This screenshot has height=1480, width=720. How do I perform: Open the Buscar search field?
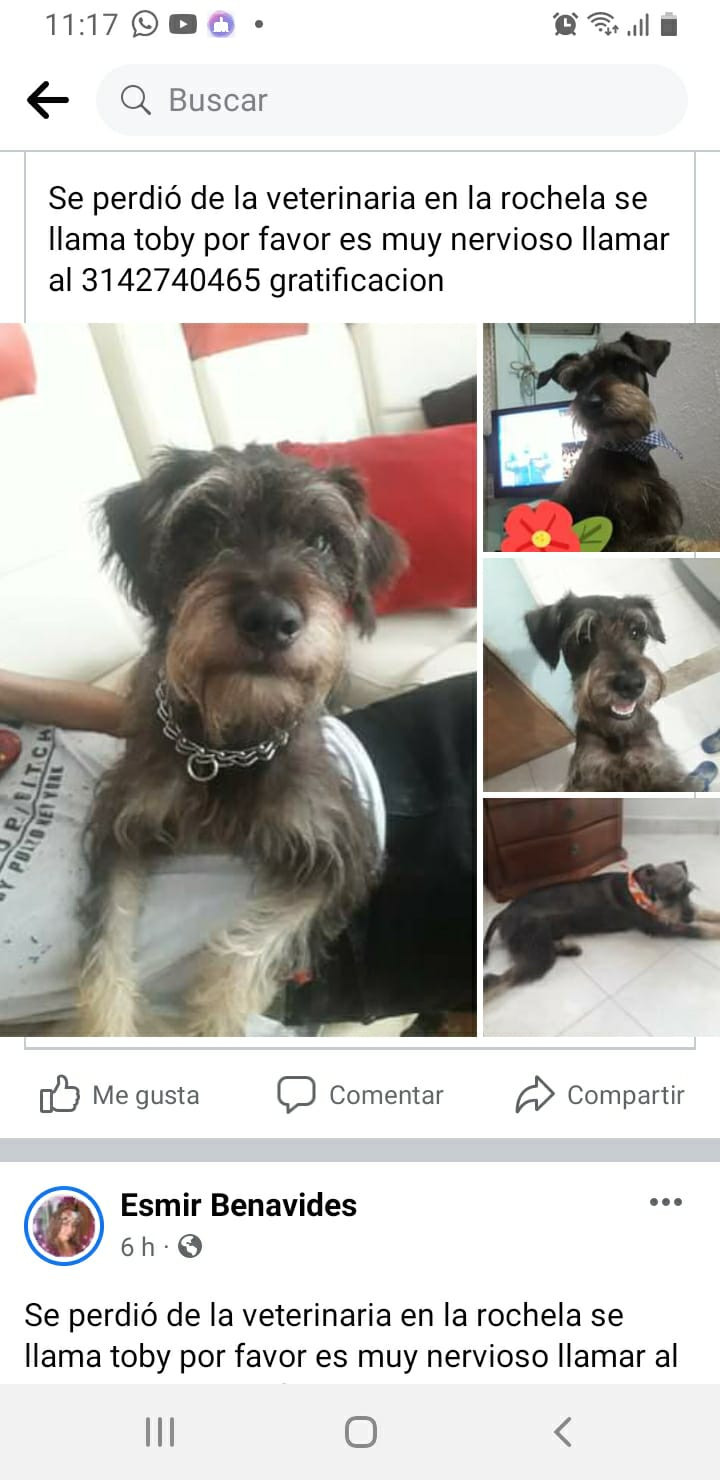pos(391,100)
